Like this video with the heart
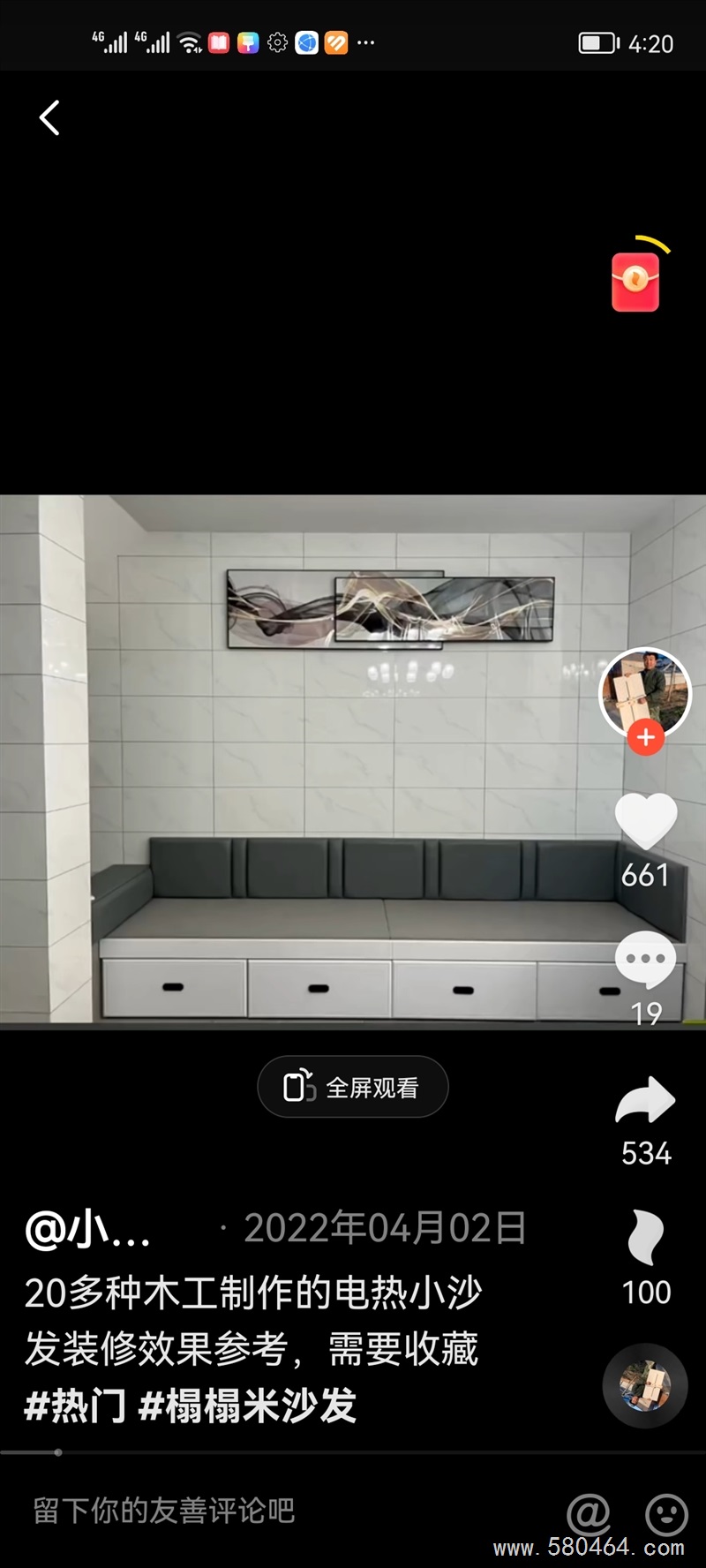706x1568 pixels. [645, 820]
